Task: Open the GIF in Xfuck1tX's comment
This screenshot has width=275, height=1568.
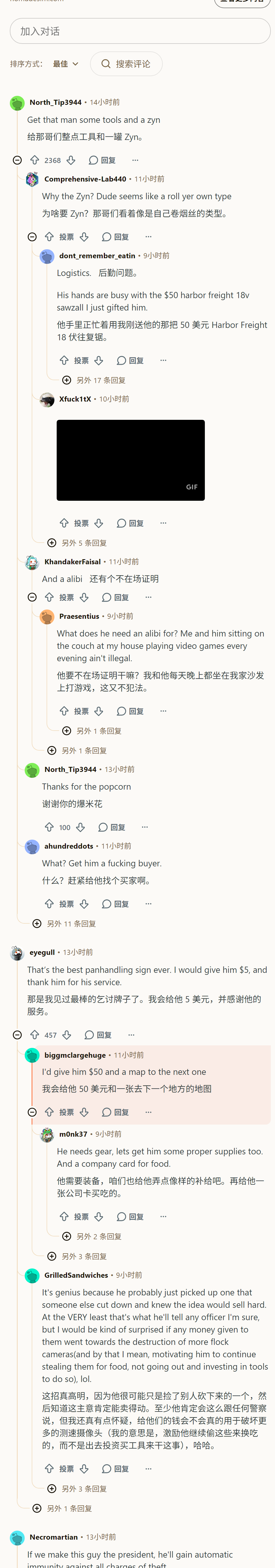Action: tap(131, 460)
